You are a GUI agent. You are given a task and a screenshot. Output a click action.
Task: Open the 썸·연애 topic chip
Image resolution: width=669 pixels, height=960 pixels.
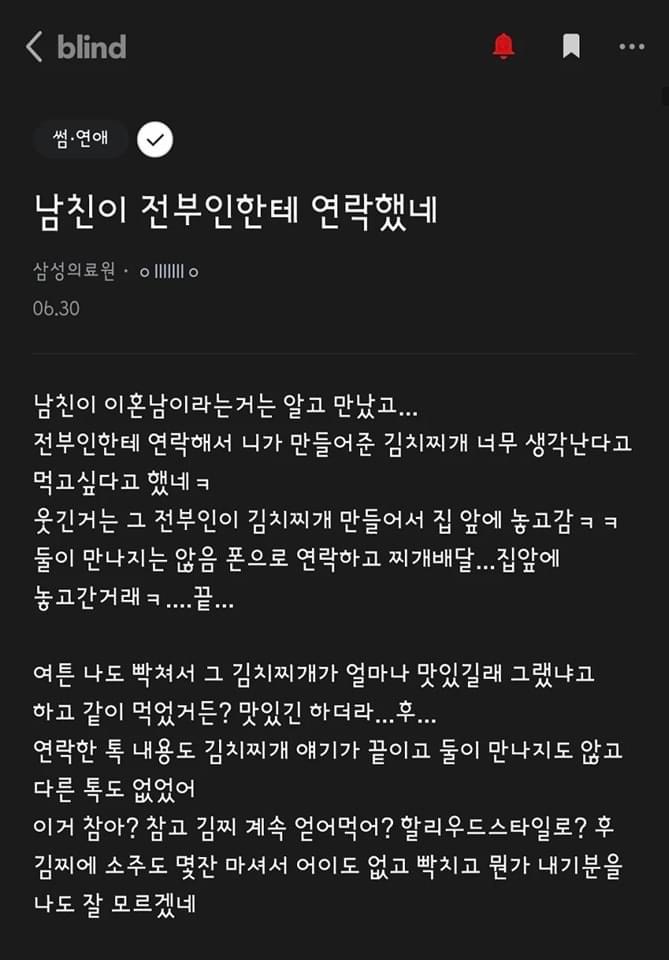tap(80, 140)
